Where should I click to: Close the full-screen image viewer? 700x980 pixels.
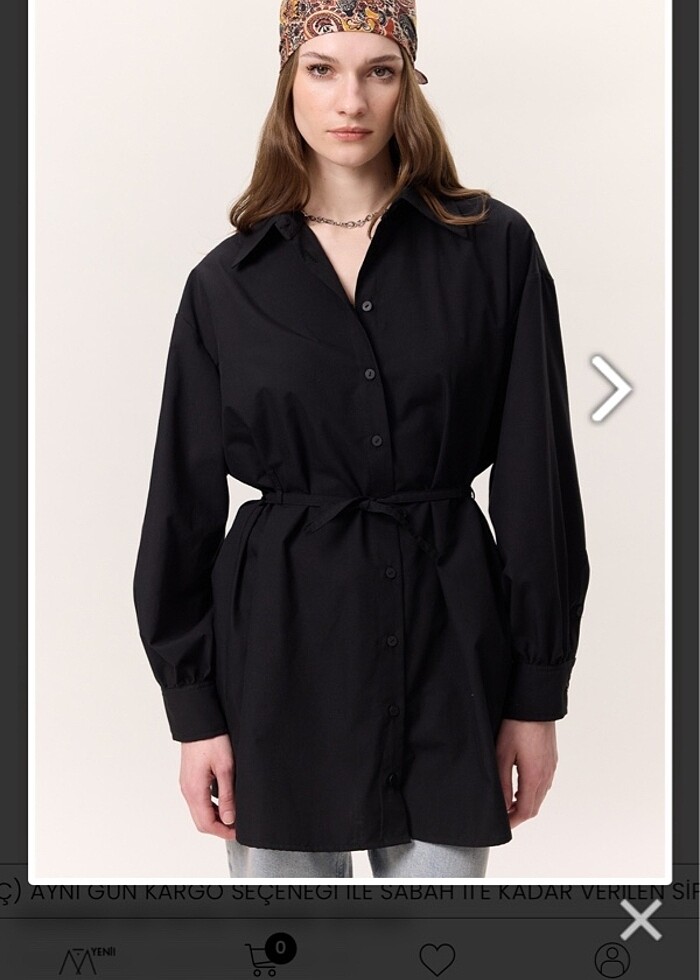pyautogui.click(x=640, y=920)
